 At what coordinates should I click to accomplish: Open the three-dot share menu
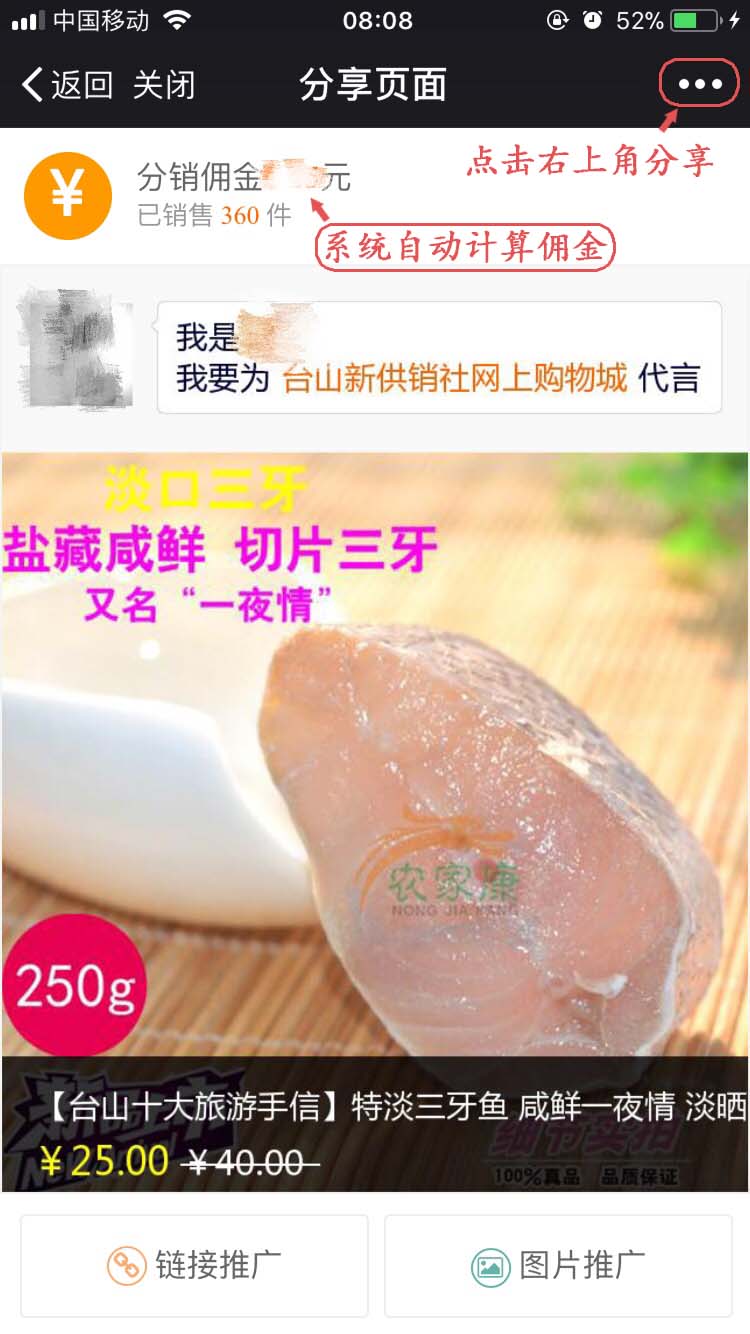[x=699, y=85]
